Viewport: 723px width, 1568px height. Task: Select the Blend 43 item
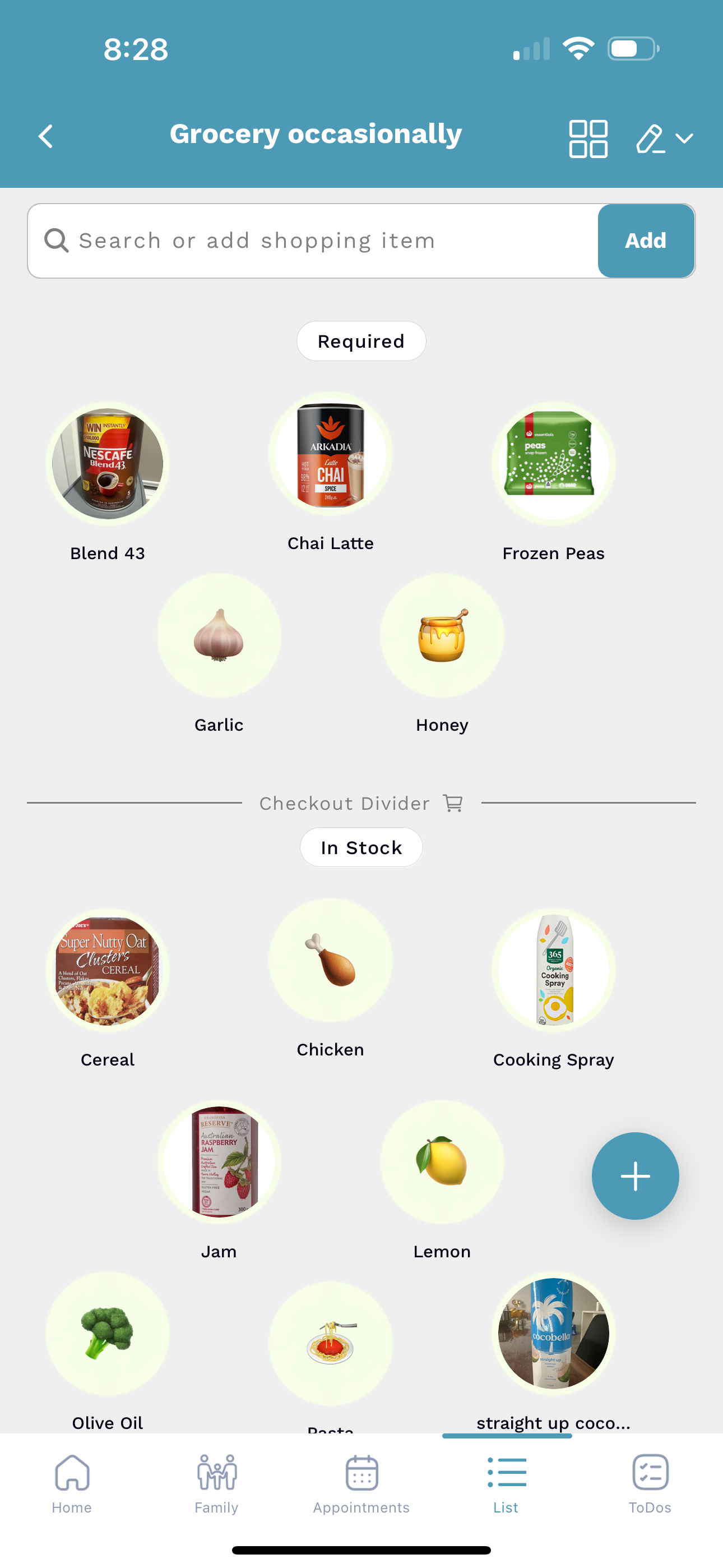pos(108,464)
